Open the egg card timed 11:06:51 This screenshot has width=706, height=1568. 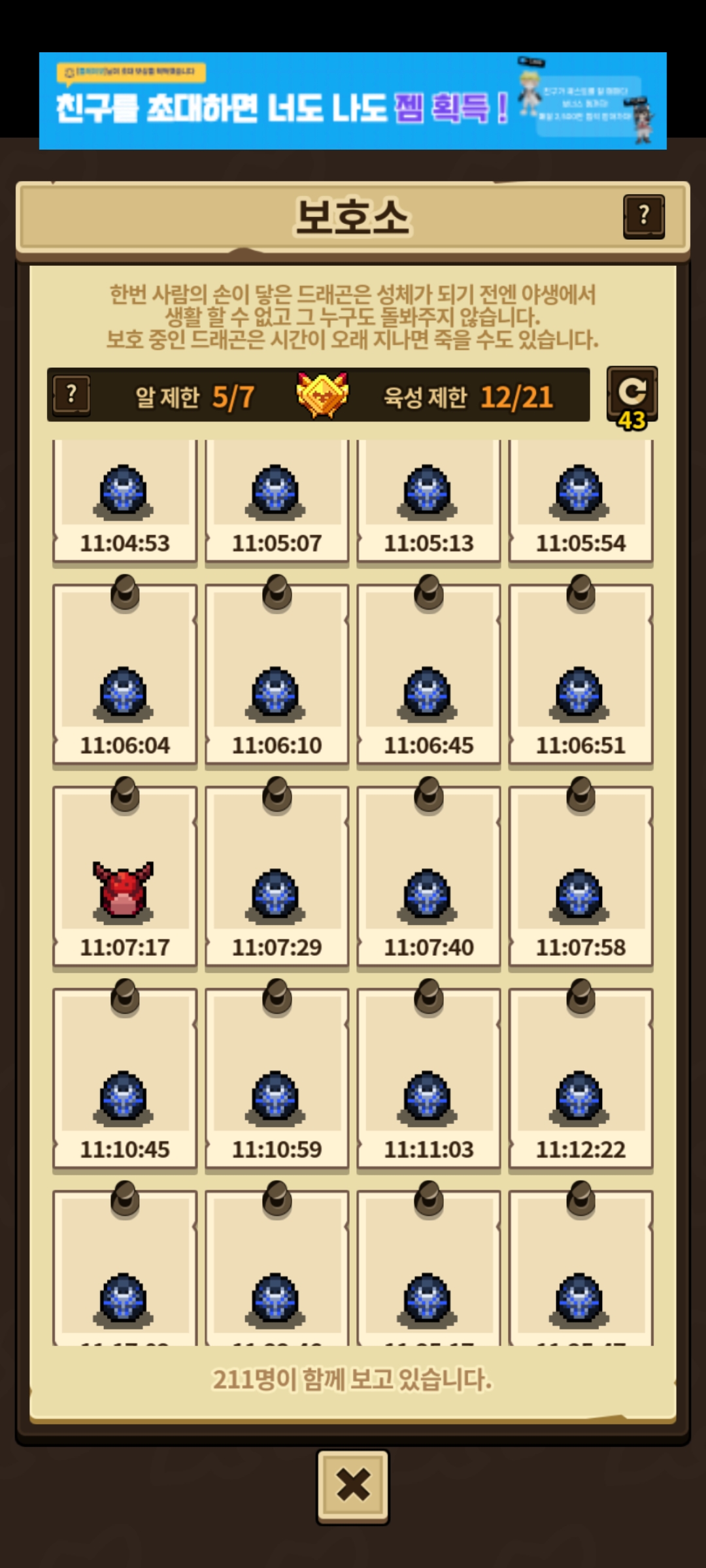coord(580,679)
